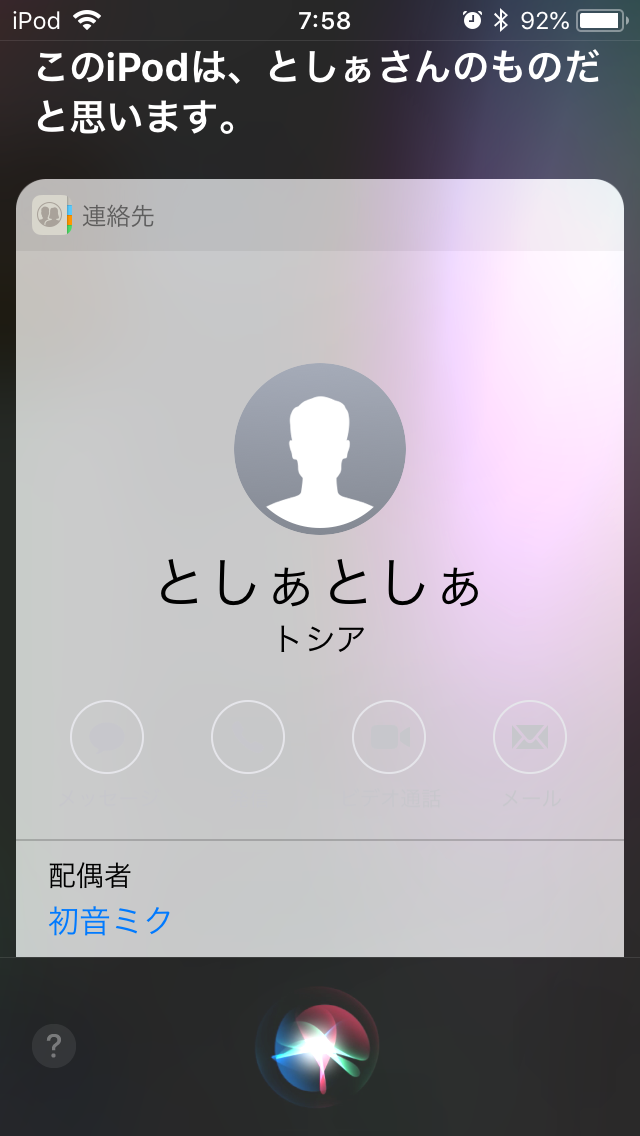Open spouse contact 初音ミク
This screenshot has height=1136, width=640.
[111, 920]
